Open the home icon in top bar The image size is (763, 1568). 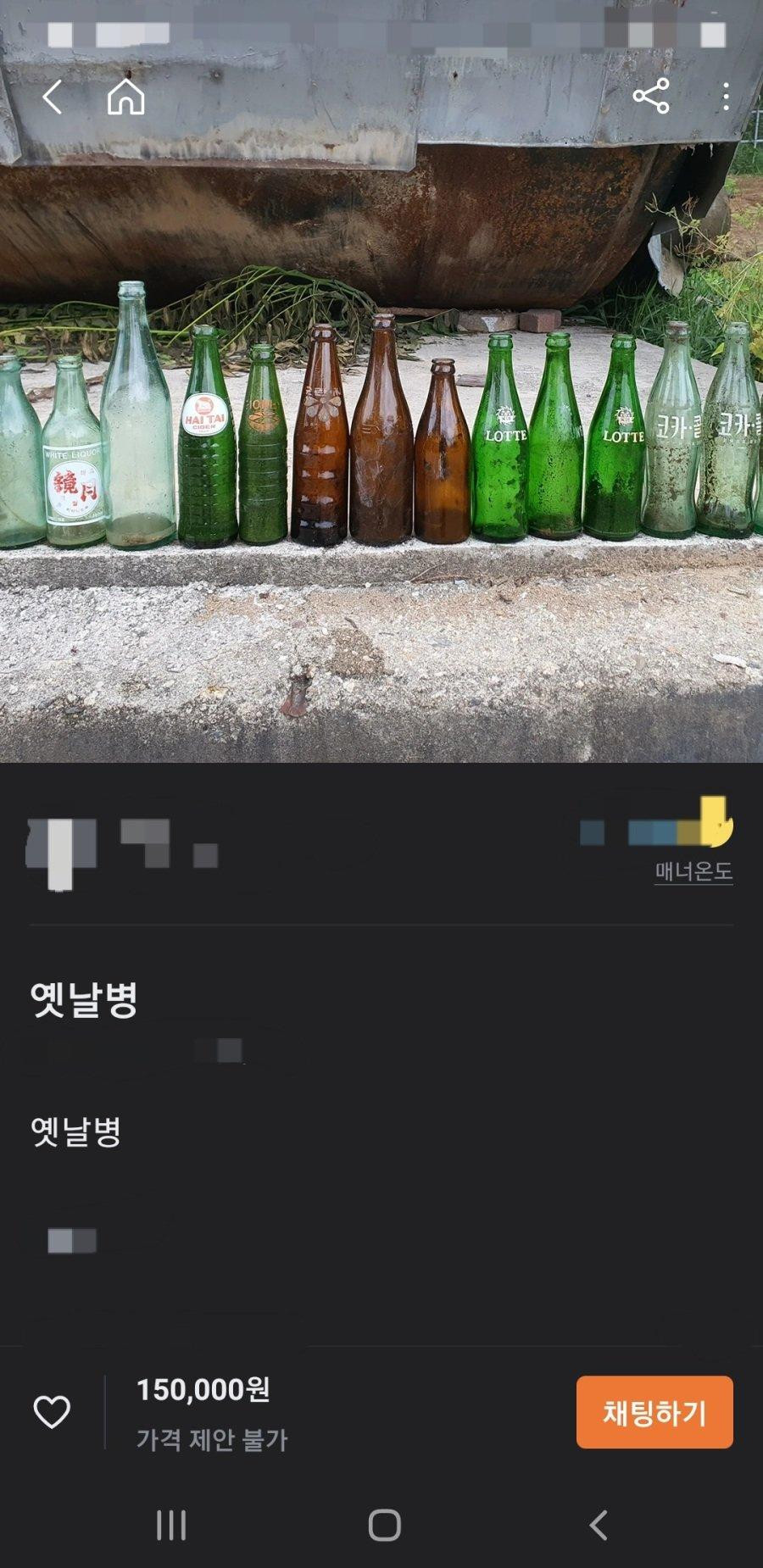click(x=126, y=97)
